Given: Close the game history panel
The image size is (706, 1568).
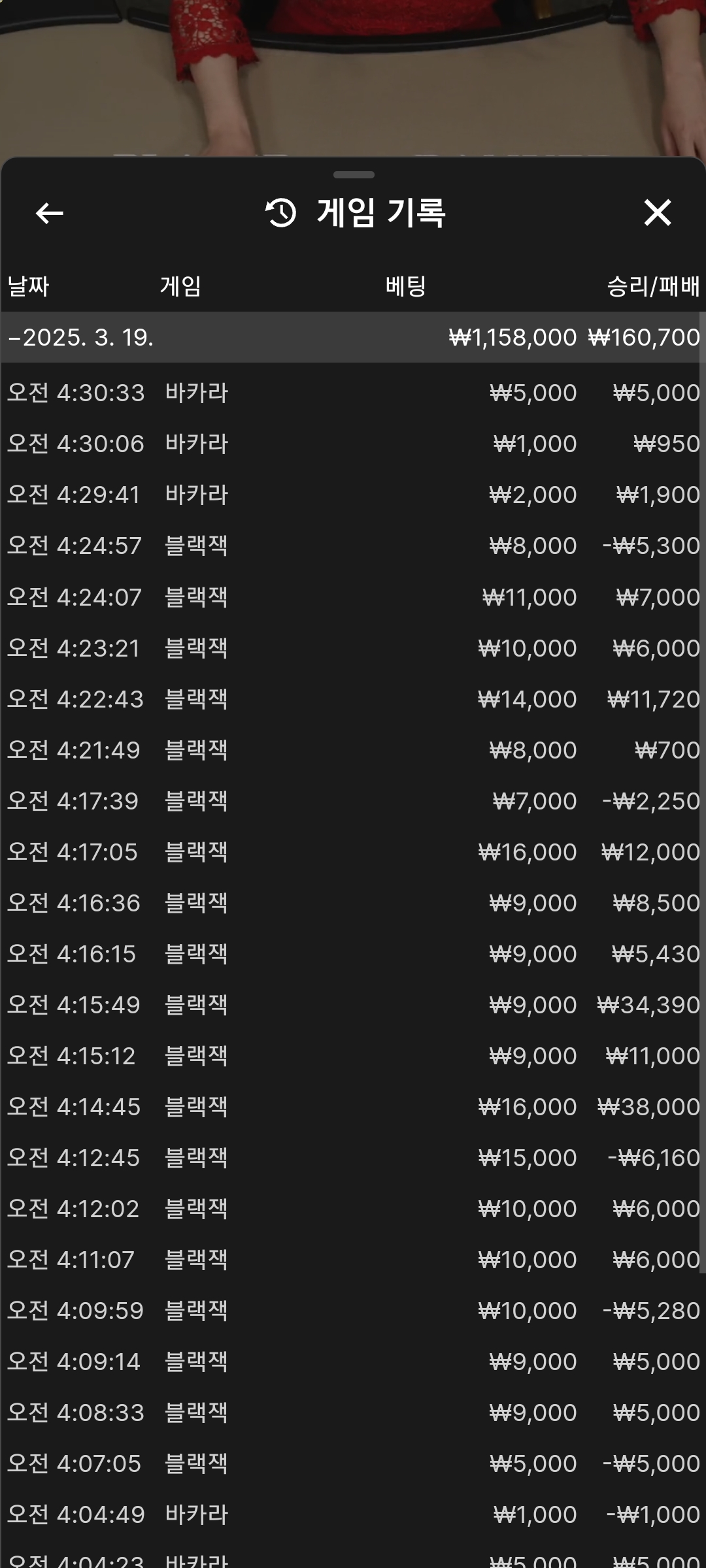Looking at the screenshot, I should point(657,213).
